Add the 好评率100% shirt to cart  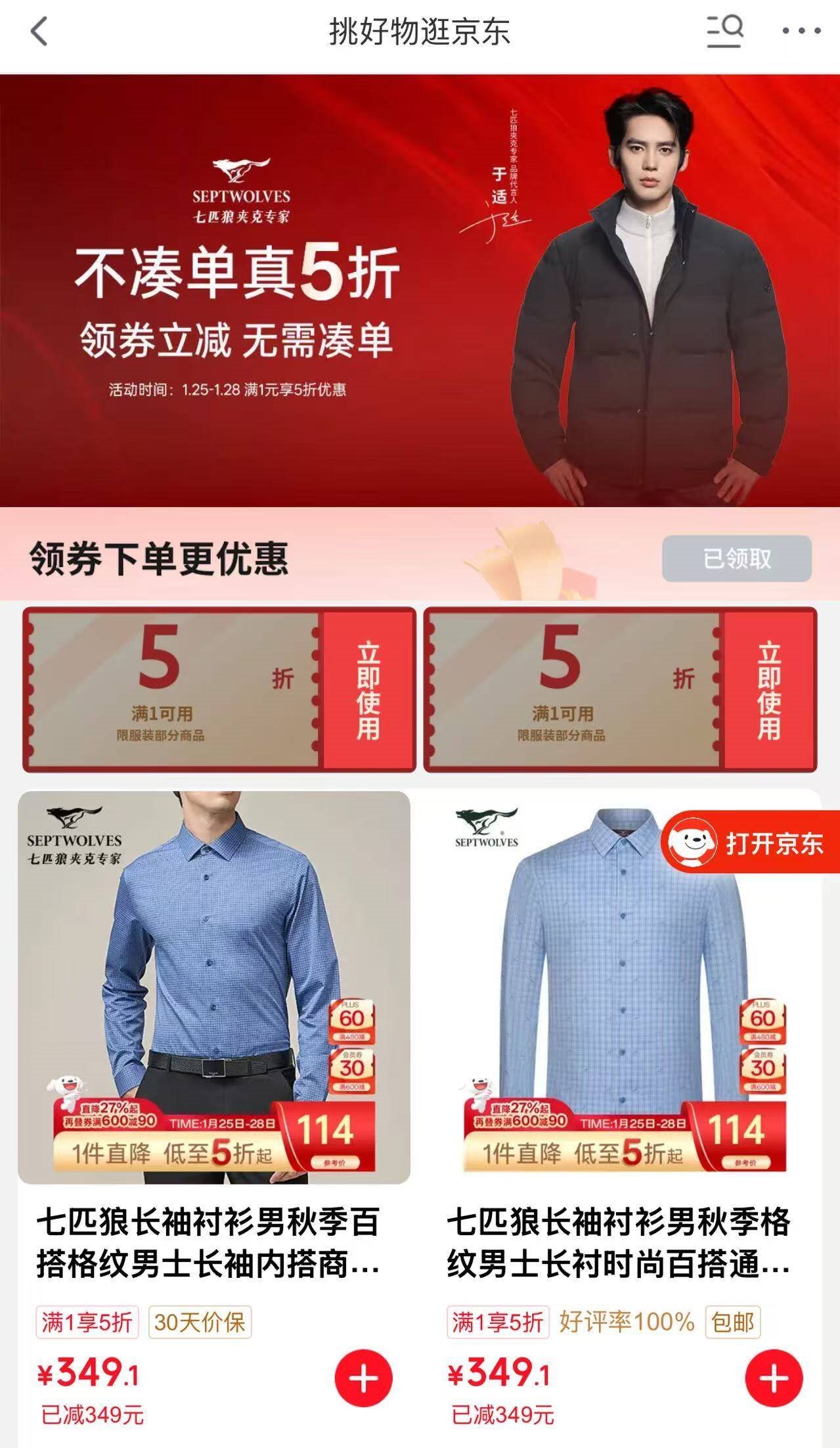tap(774, 1378)
